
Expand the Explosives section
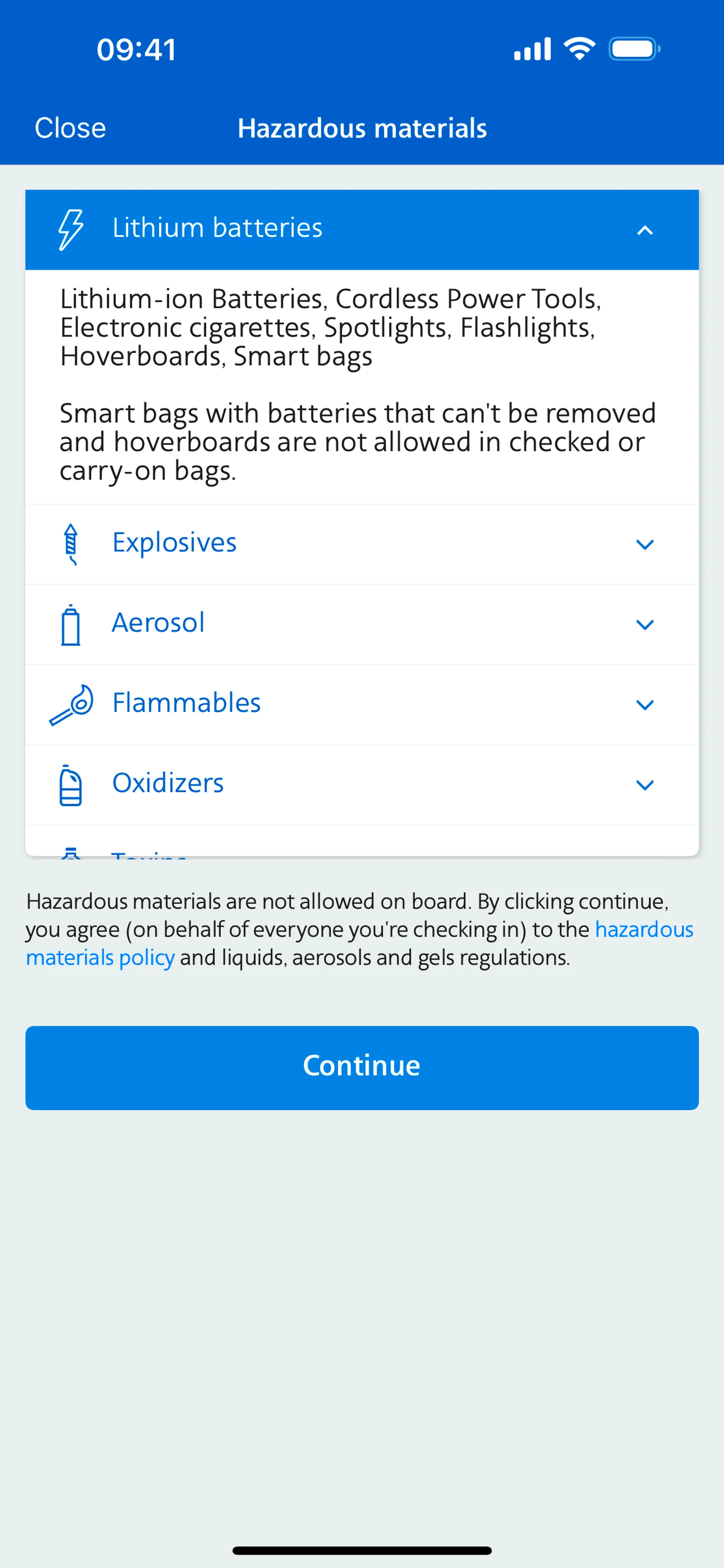(x=362, y=543)
